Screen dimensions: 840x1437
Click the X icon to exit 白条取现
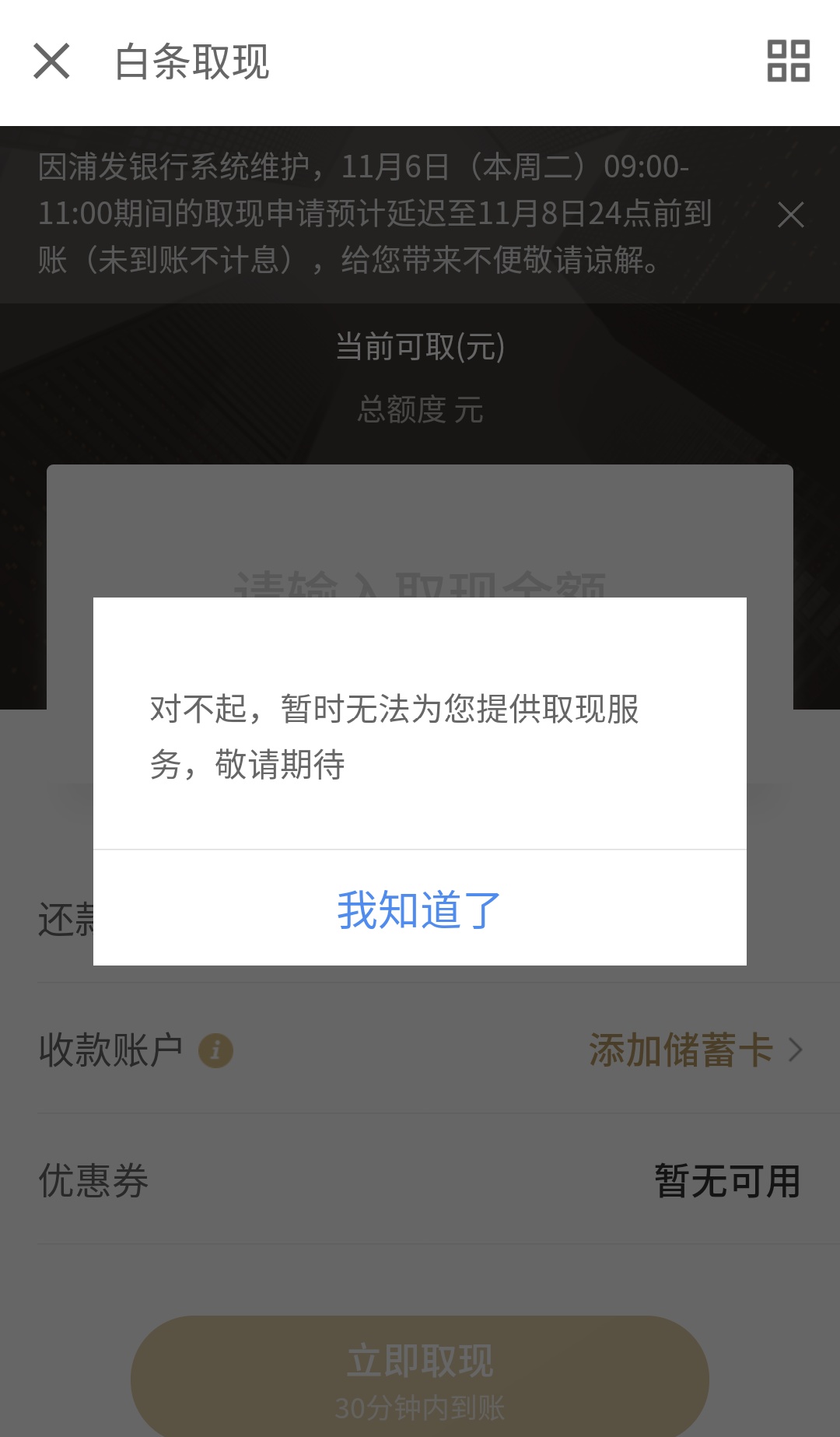(52, 63)
